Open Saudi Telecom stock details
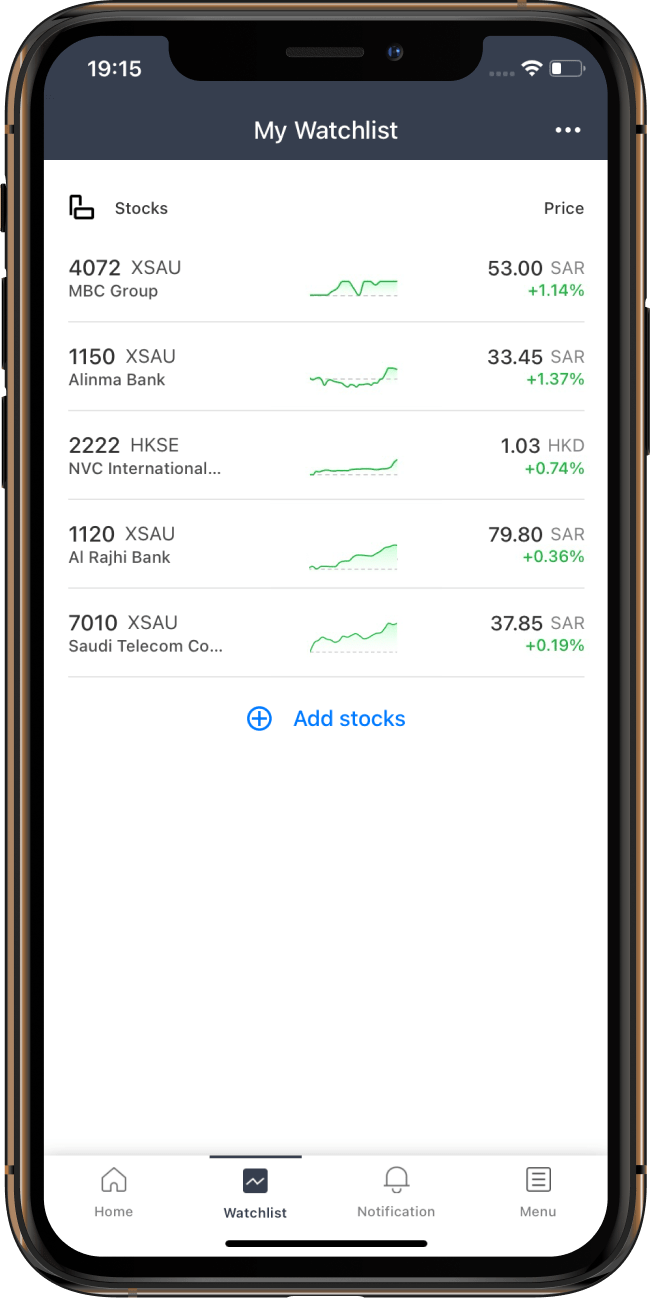 coord(325,633)
